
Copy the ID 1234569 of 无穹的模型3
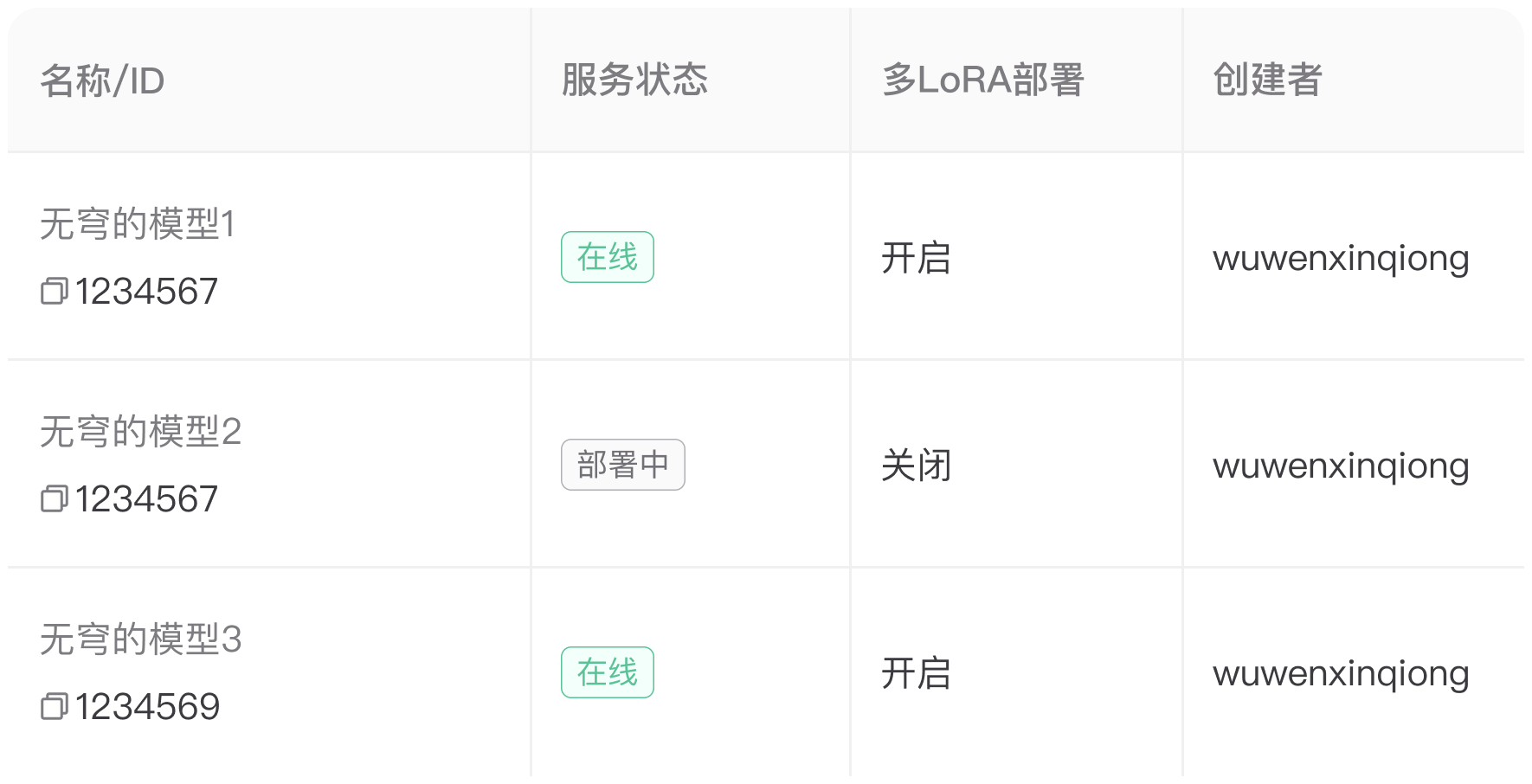click(54, 707)
